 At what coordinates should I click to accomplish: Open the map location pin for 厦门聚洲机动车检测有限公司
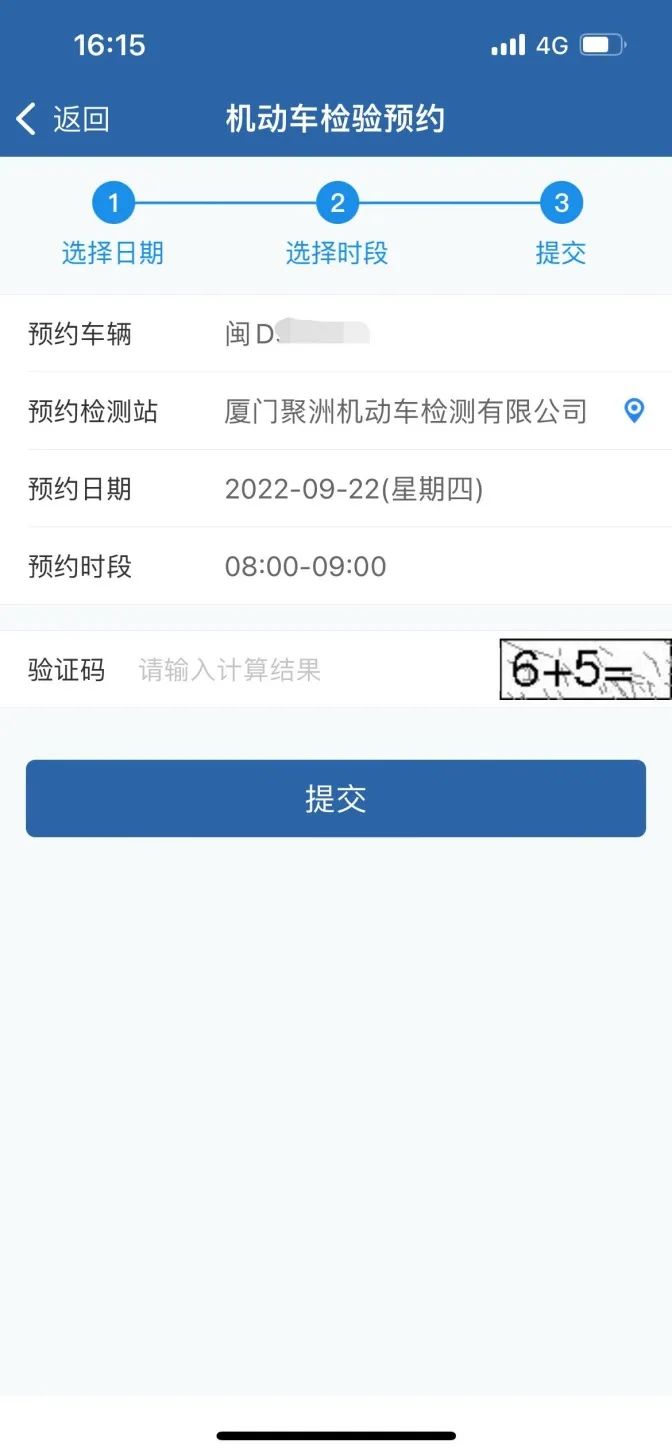click(x=634, y=410)
